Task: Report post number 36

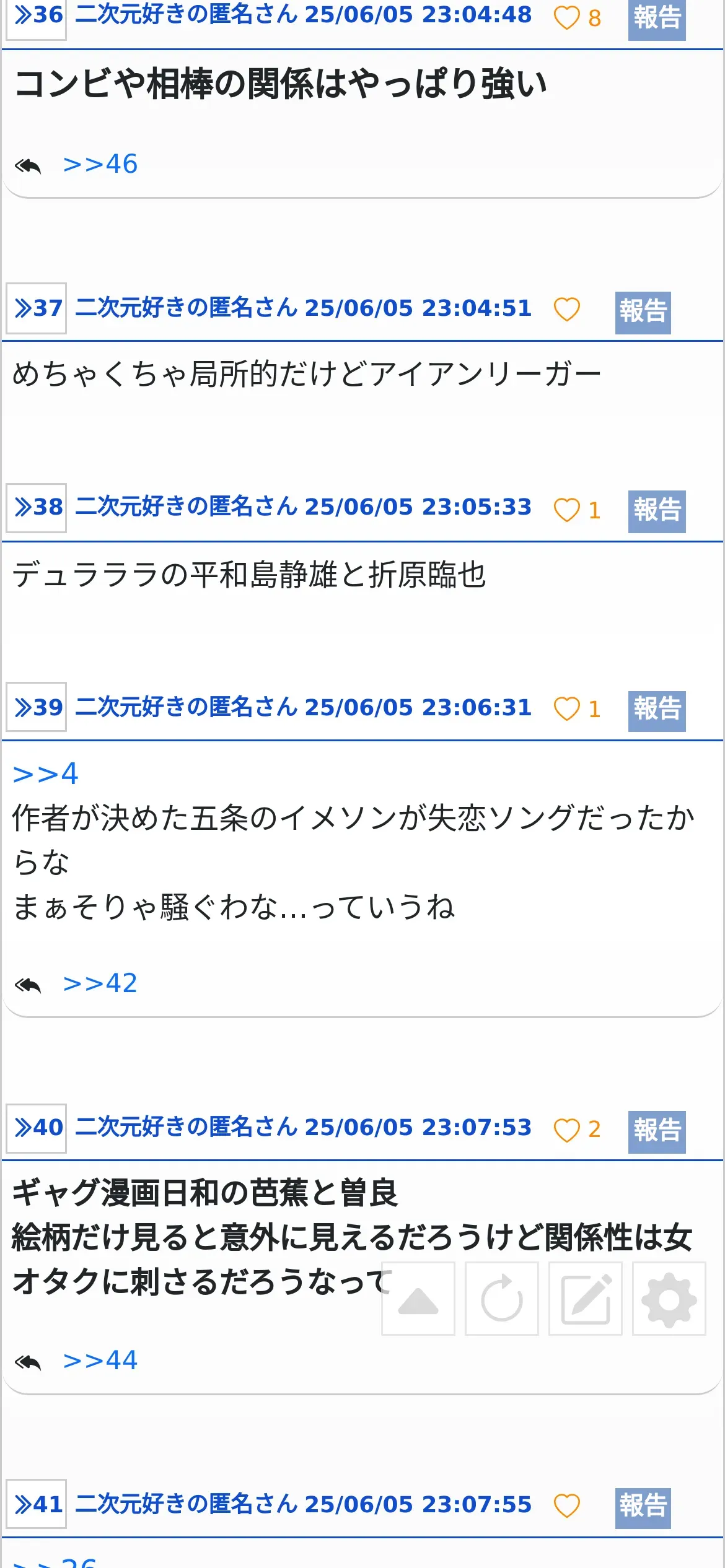Action: pos(656,19)
